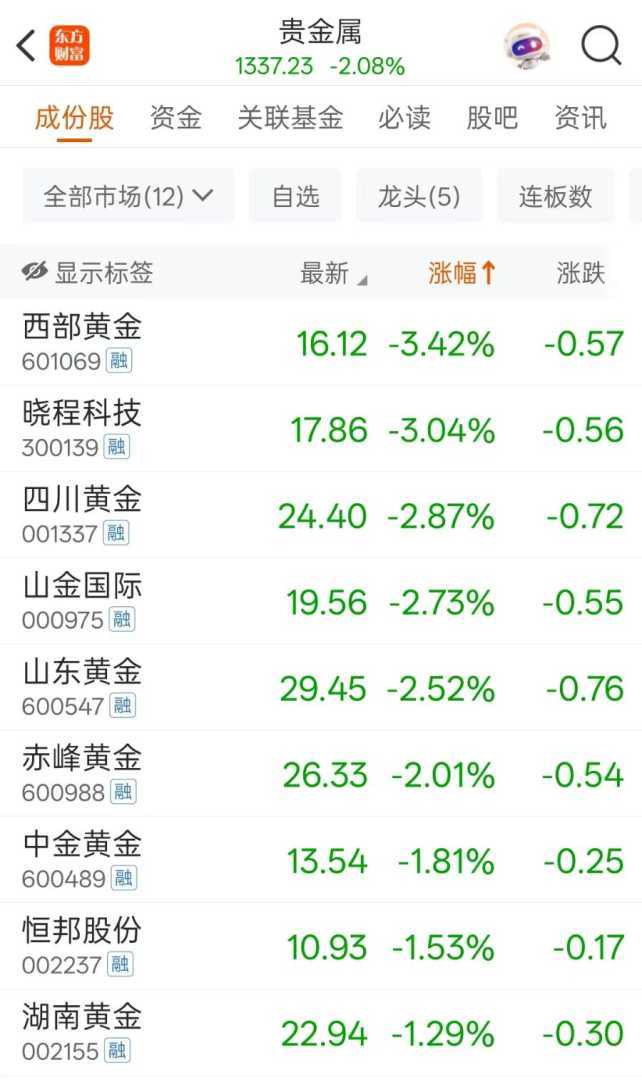The image size is (642, 1080).
Task: Expand the 全部市场(12) dropdown
Action: tap(128, 196)
